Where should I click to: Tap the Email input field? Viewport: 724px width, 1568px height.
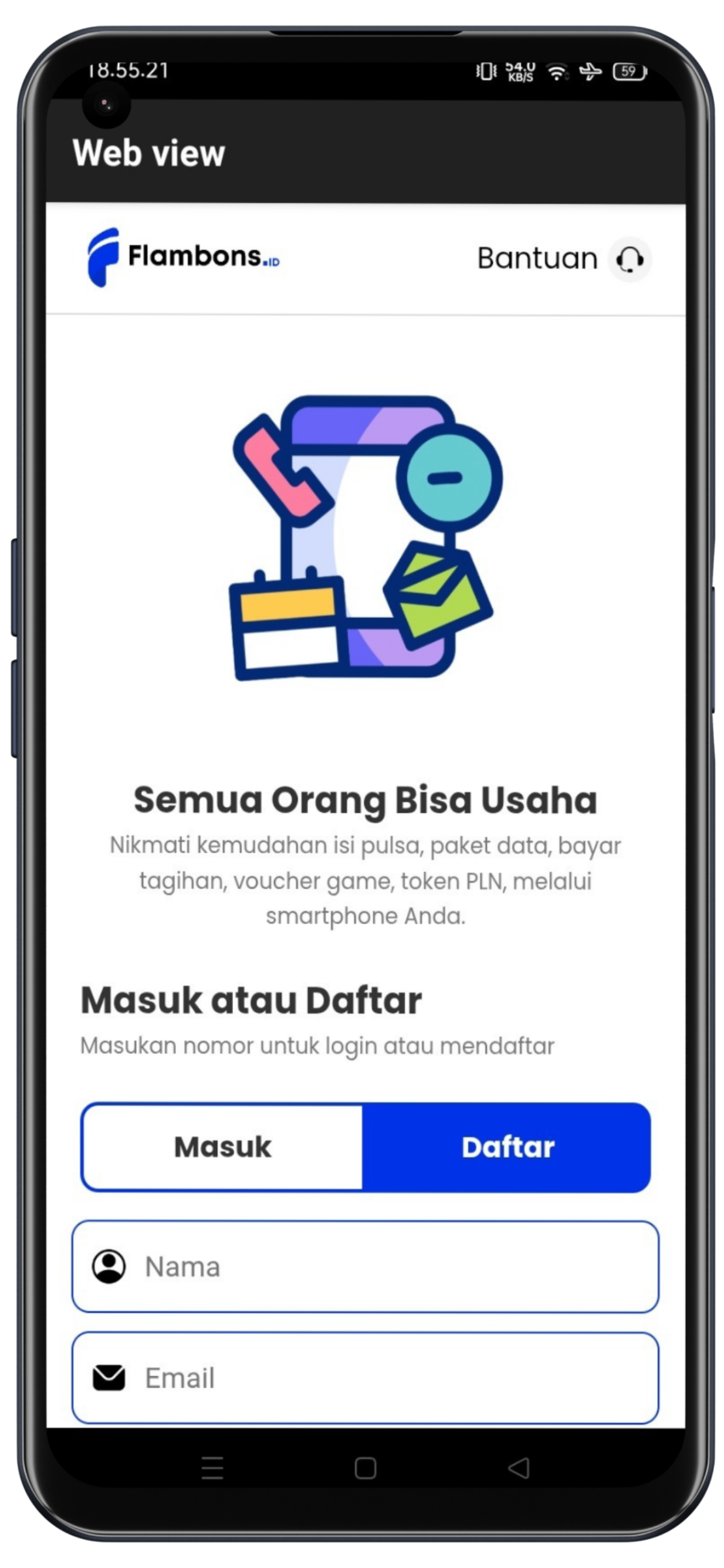tap(365, 1378)
